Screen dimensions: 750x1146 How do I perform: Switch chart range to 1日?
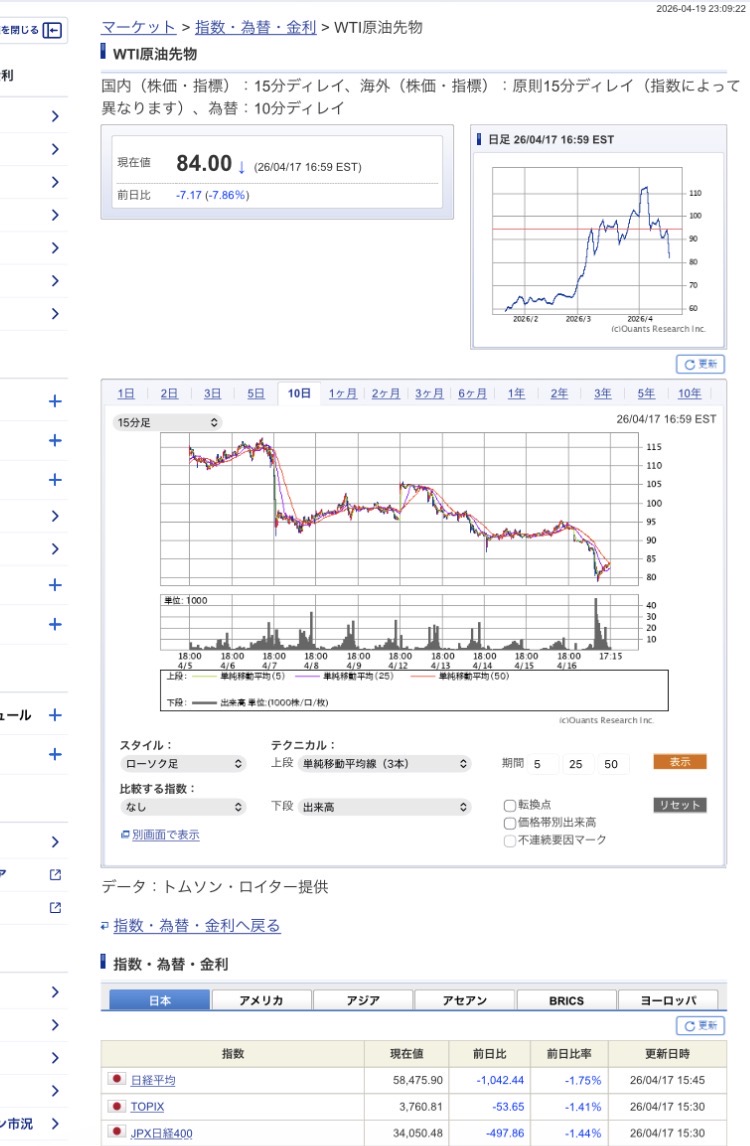point(126,394)
